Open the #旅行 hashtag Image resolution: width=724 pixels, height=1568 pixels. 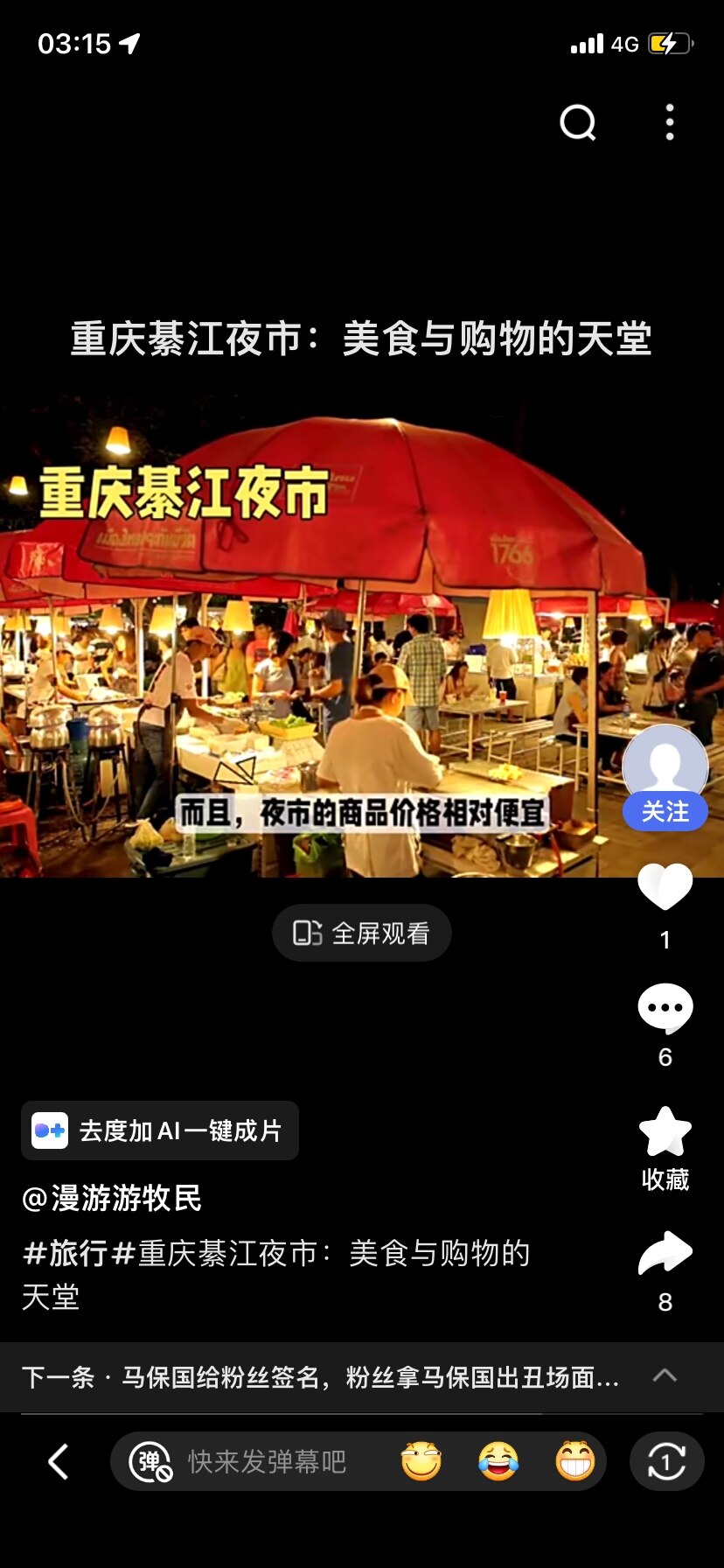66,1253
